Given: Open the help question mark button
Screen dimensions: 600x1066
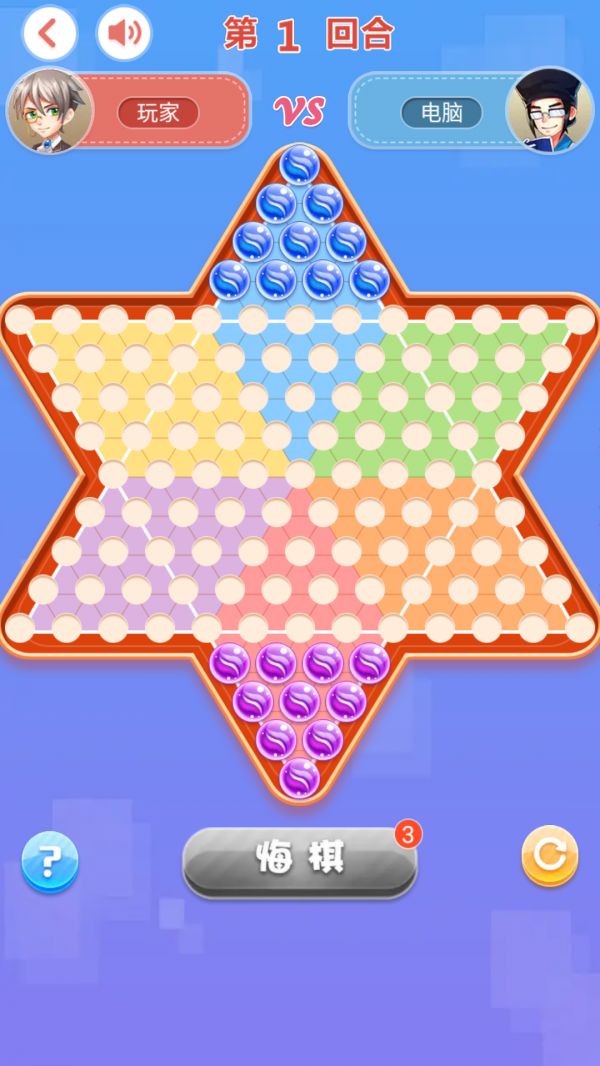Looking at the screenshot, I should pyautogui.click(x=50, y=861).
